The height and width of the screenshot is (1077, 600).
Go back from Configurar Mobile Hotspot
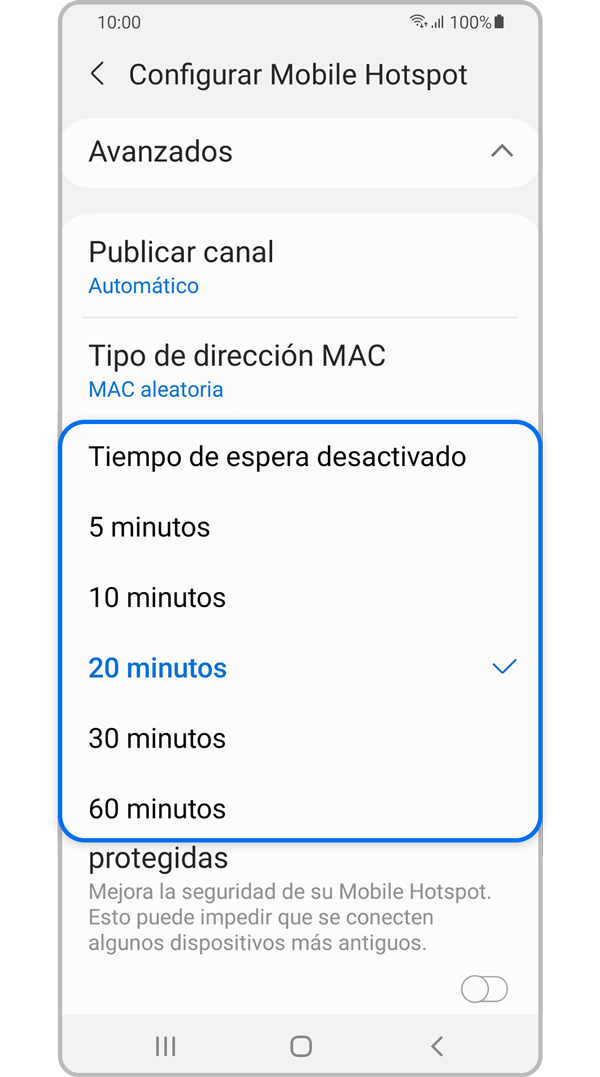tap(98, 74)
